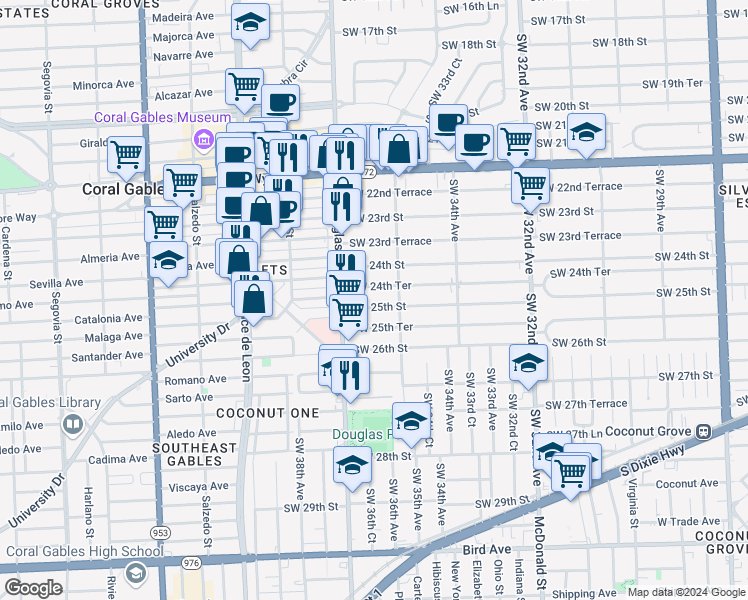Image resolution: width=748 pixels, height=600 pixels.
Task: Open the cart marker at SW 22nd Terrace
Action: point(530,186)
